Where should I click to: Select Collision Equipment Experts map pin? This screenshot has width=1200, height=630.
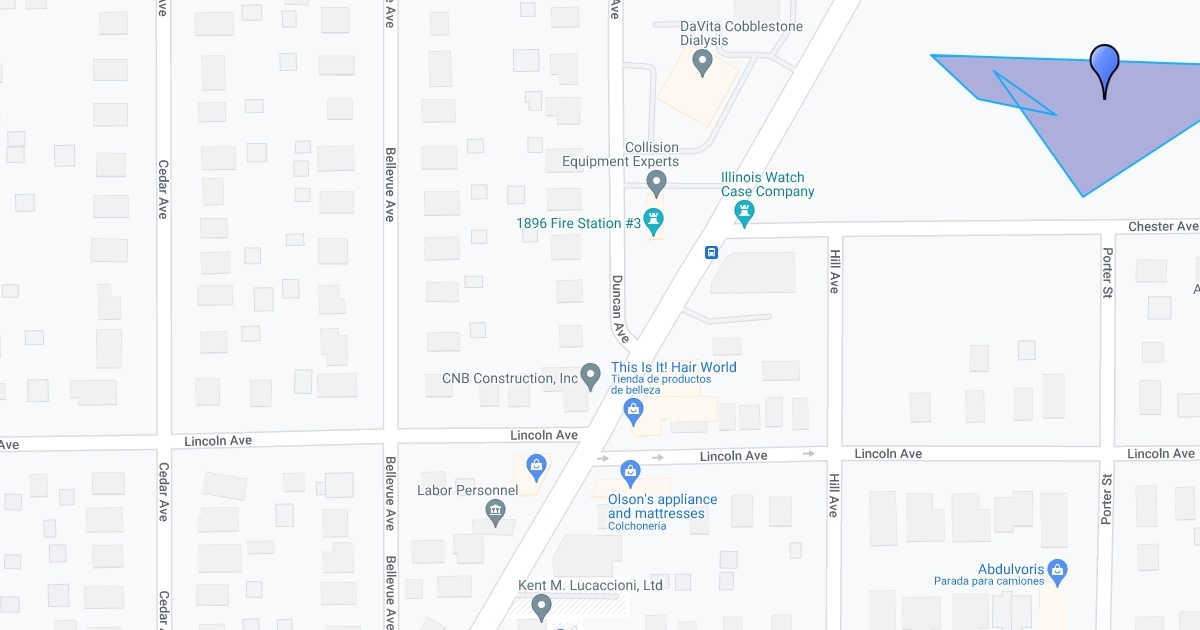(x=656, y=183)
